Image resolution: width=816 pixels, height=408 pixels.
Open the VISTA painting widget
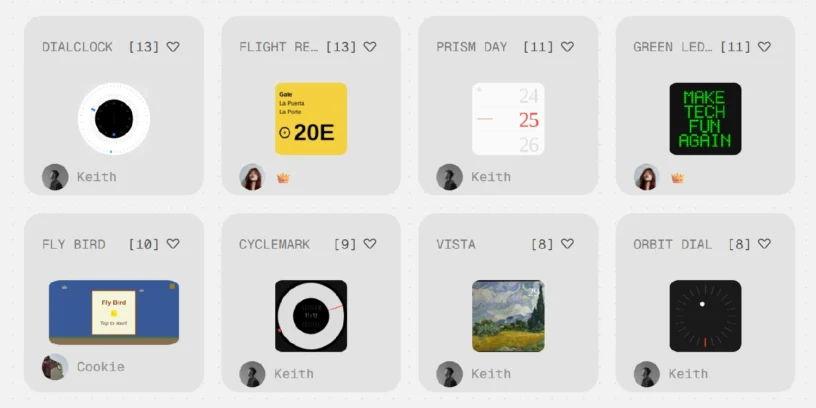click(x=508, y=316)
